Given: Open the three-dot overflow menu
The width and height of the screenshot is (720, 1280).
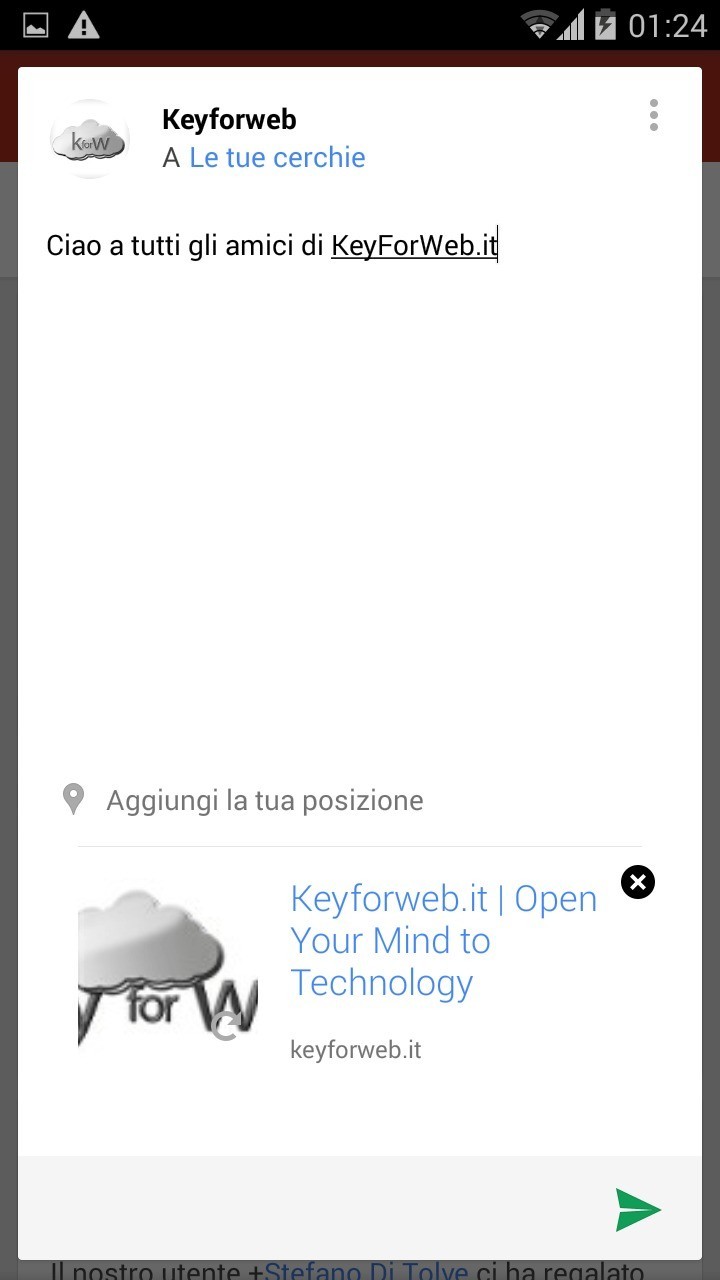Looking at the screenshot, I should tap(653, 115).
